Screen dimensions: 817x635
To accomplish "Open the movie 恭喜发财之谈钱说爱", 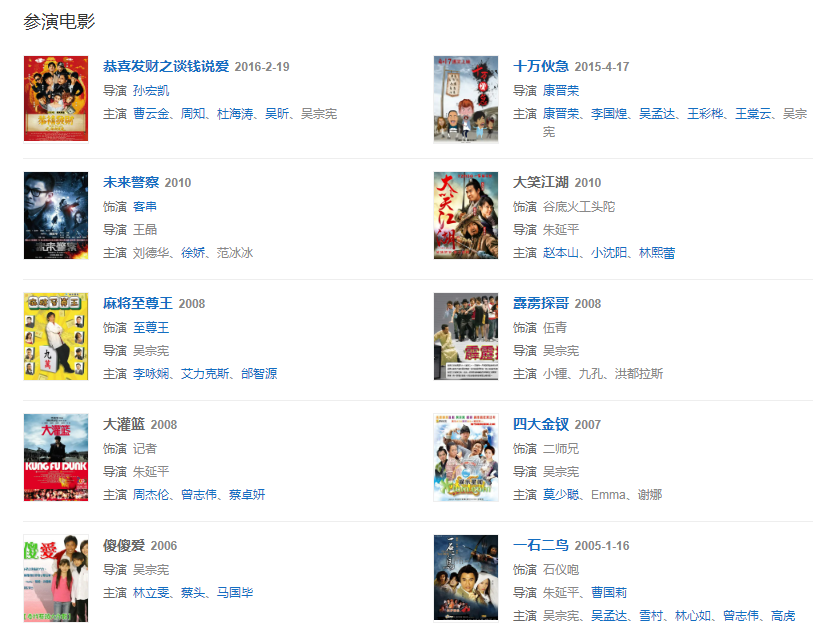I will click(166, 66).
